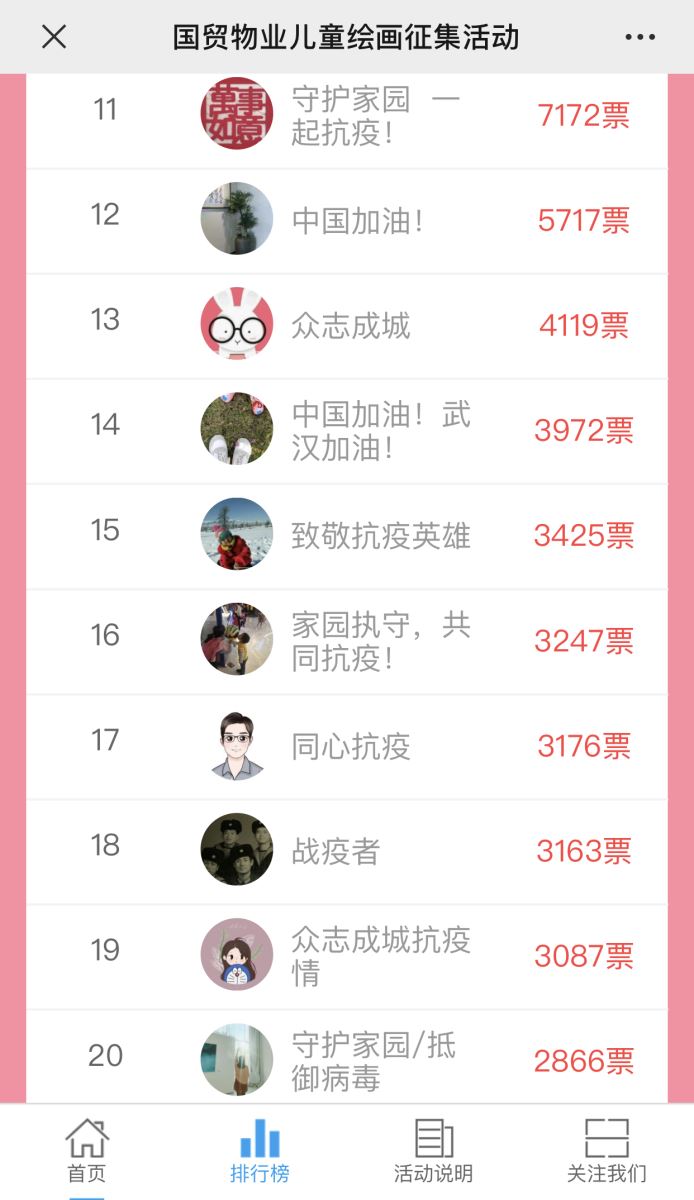The width and height of the screenshot is (694, 1200).
Task: Open the entry 家园执守,共同抗疫!
Action: [x=380, y=641]
